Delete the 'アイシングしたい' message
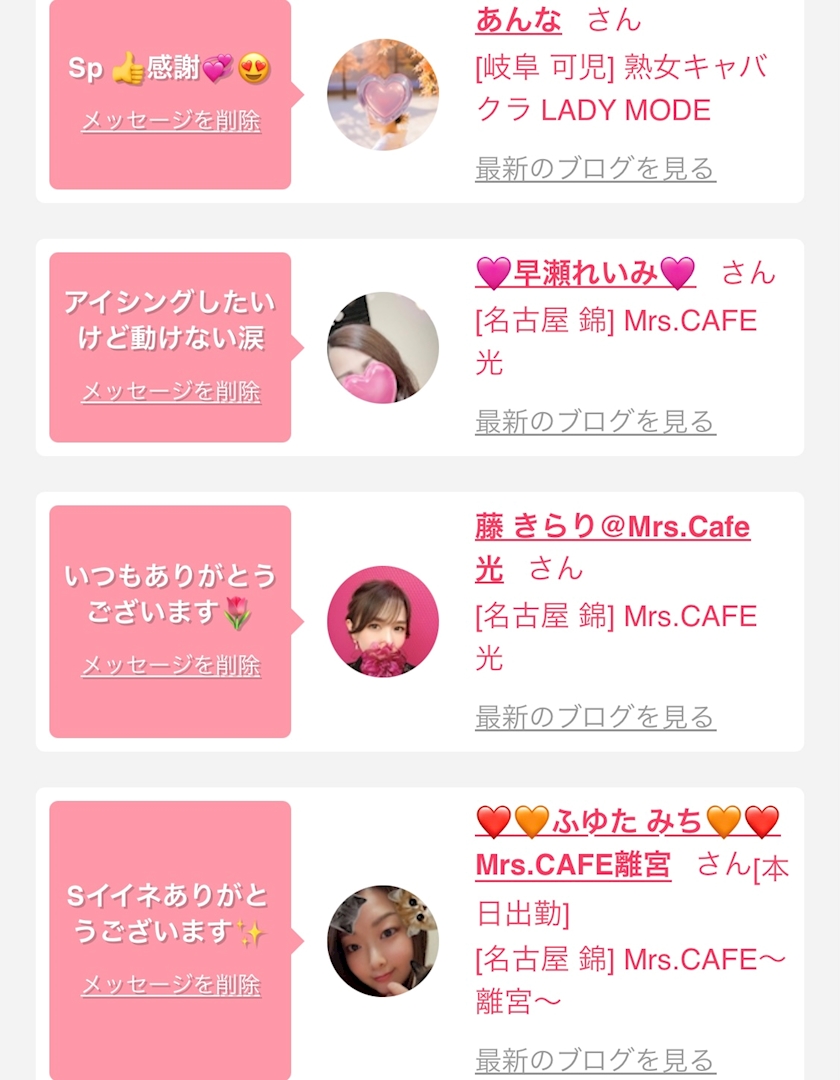 pyautogui.click(x=171, y=392)
